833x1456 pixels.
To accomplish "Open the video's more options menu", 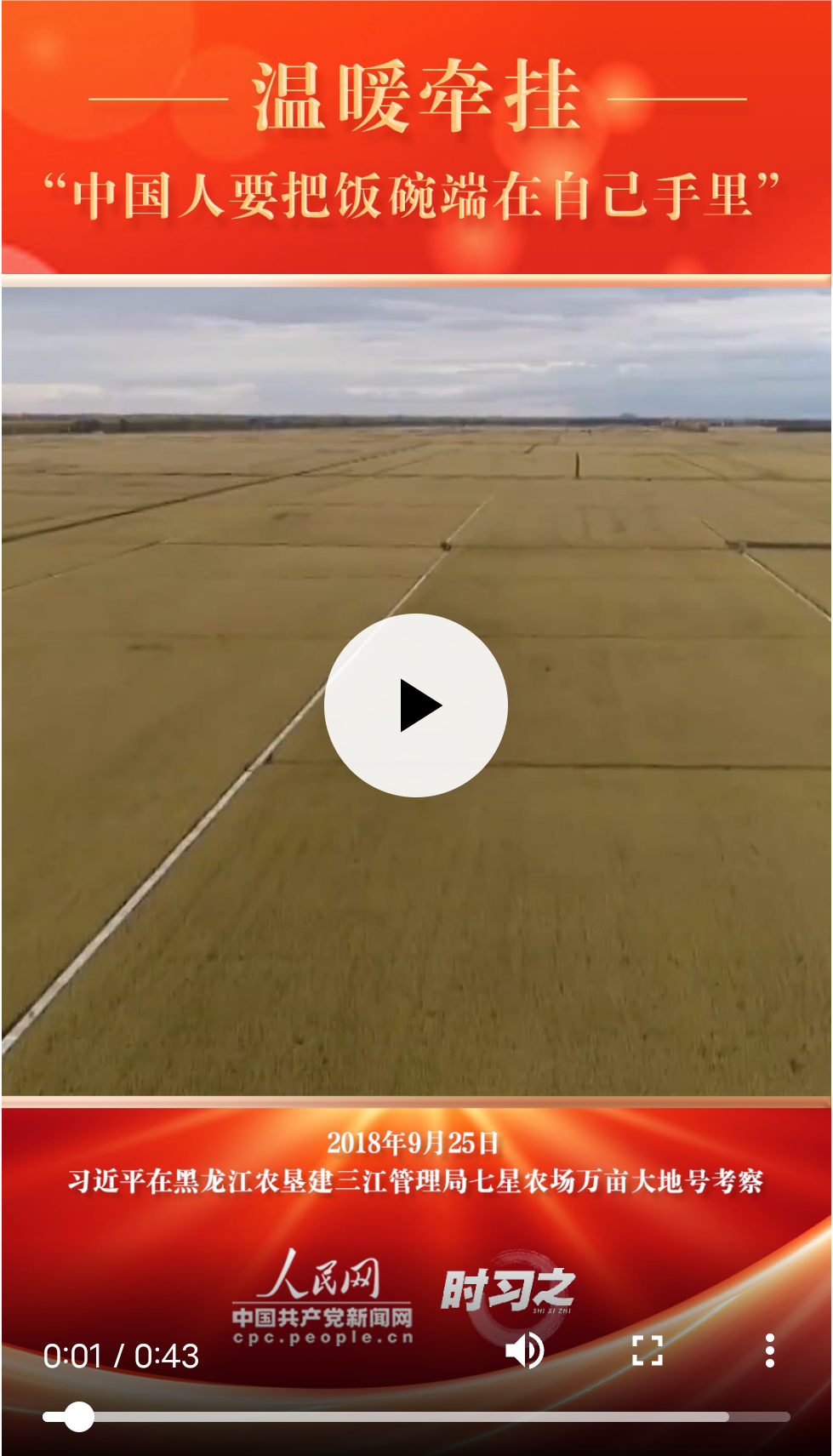I will pos(769,1350).
